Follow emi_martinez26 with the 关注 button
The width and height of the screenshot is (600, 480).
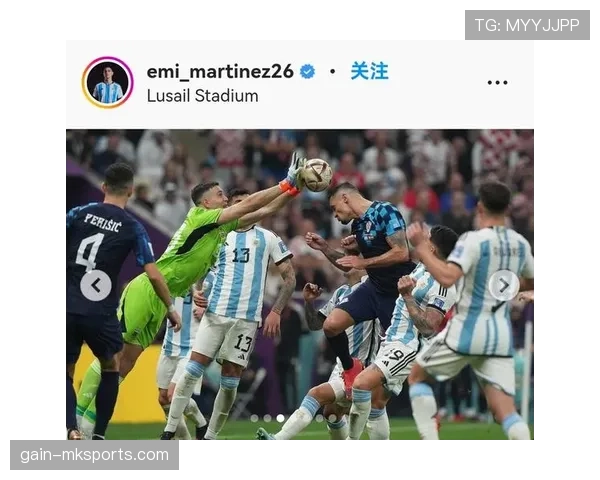coord(369,71)
